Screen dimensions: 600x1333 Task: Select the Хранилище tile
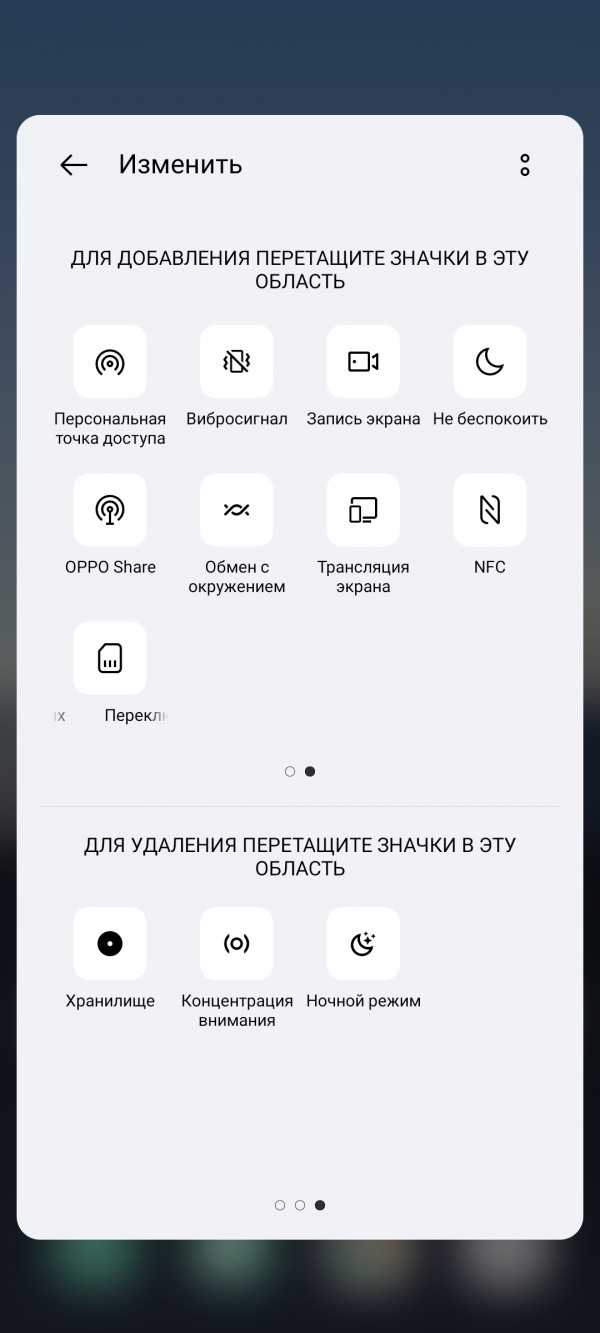110,943
